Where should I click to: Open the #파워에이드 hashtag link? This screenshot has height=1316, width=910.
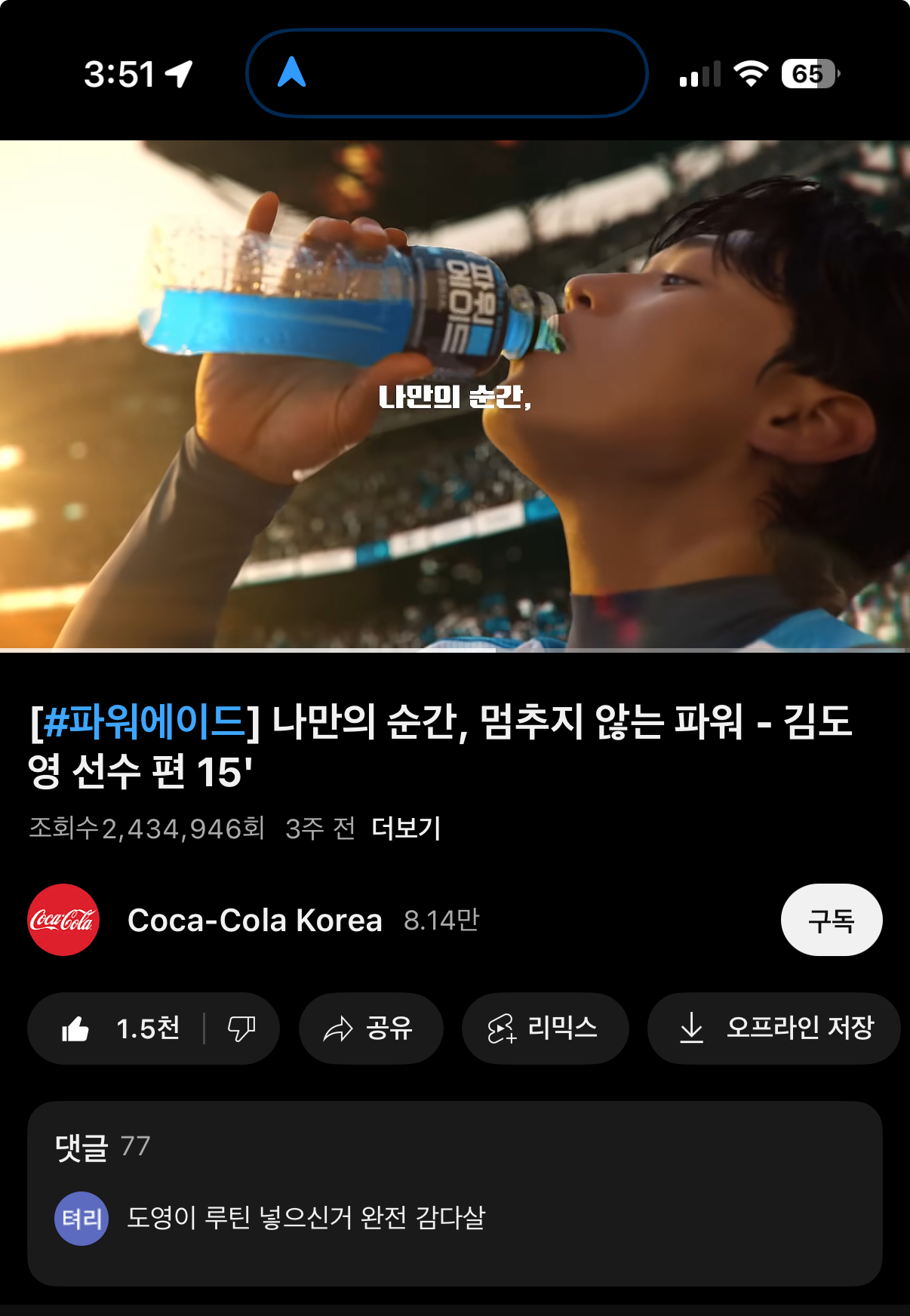[145, 721]
